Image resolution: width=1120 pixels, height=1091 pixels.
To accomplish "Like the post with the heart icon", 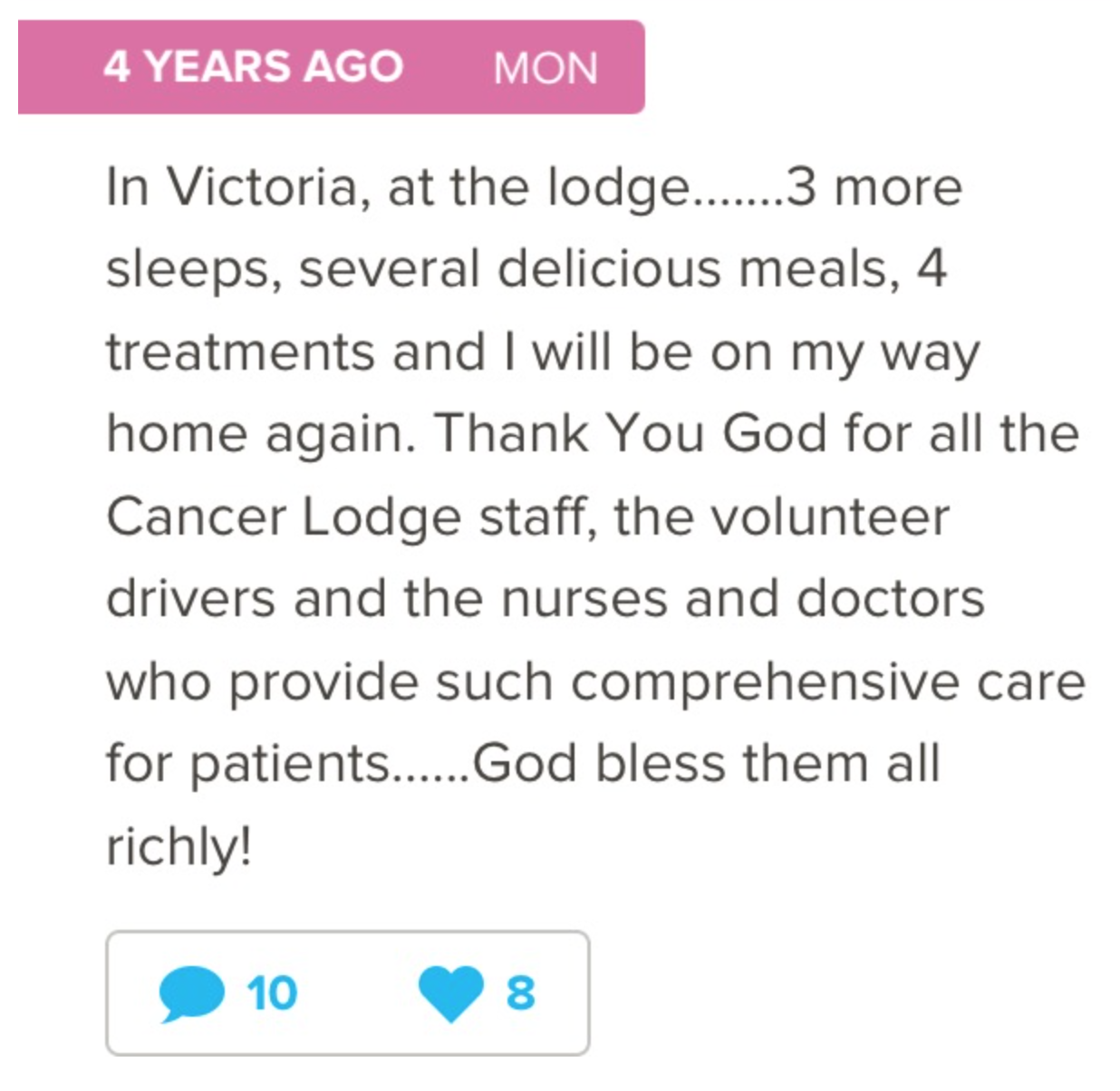I will pos(450,993).
